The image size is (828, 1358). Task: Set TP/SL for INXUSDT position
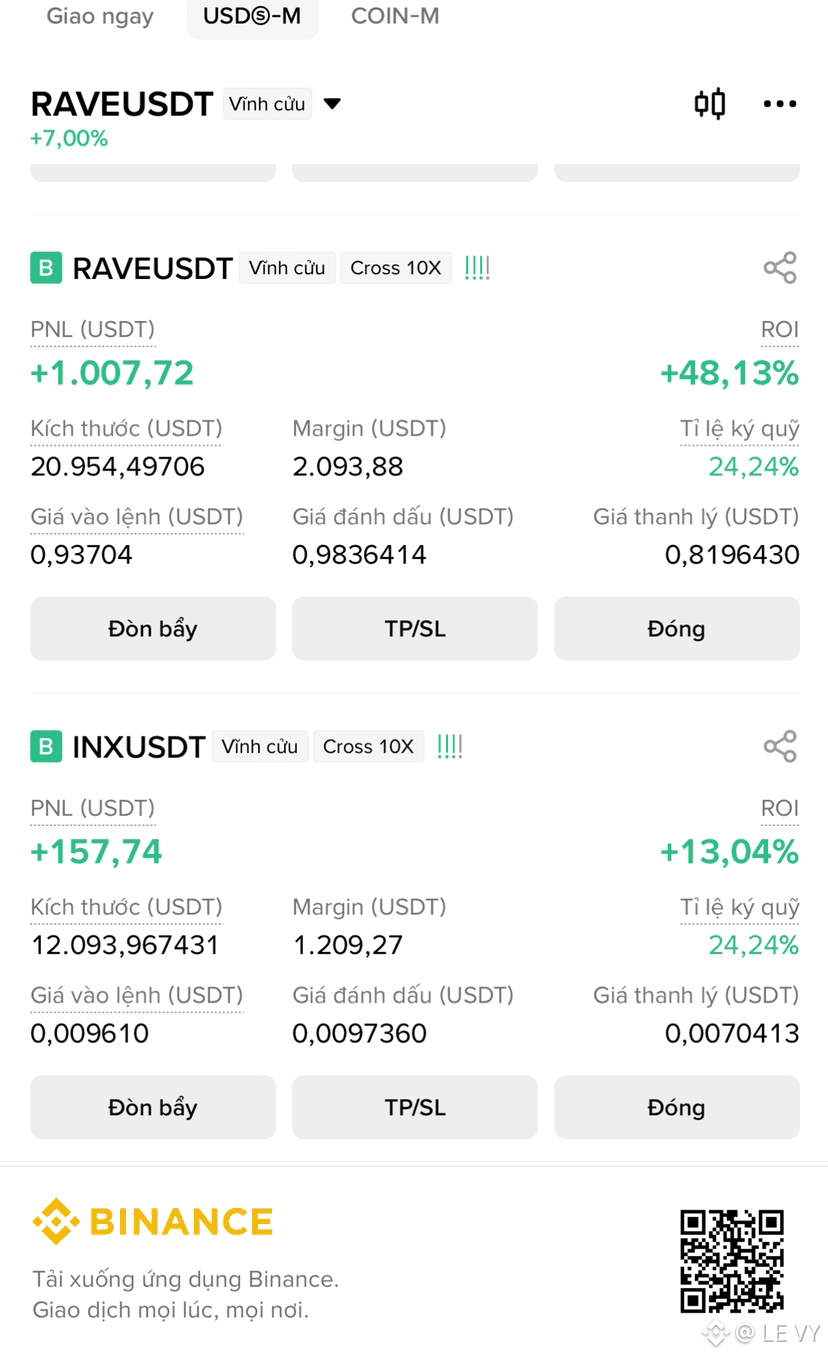(x=415, y=1107)
